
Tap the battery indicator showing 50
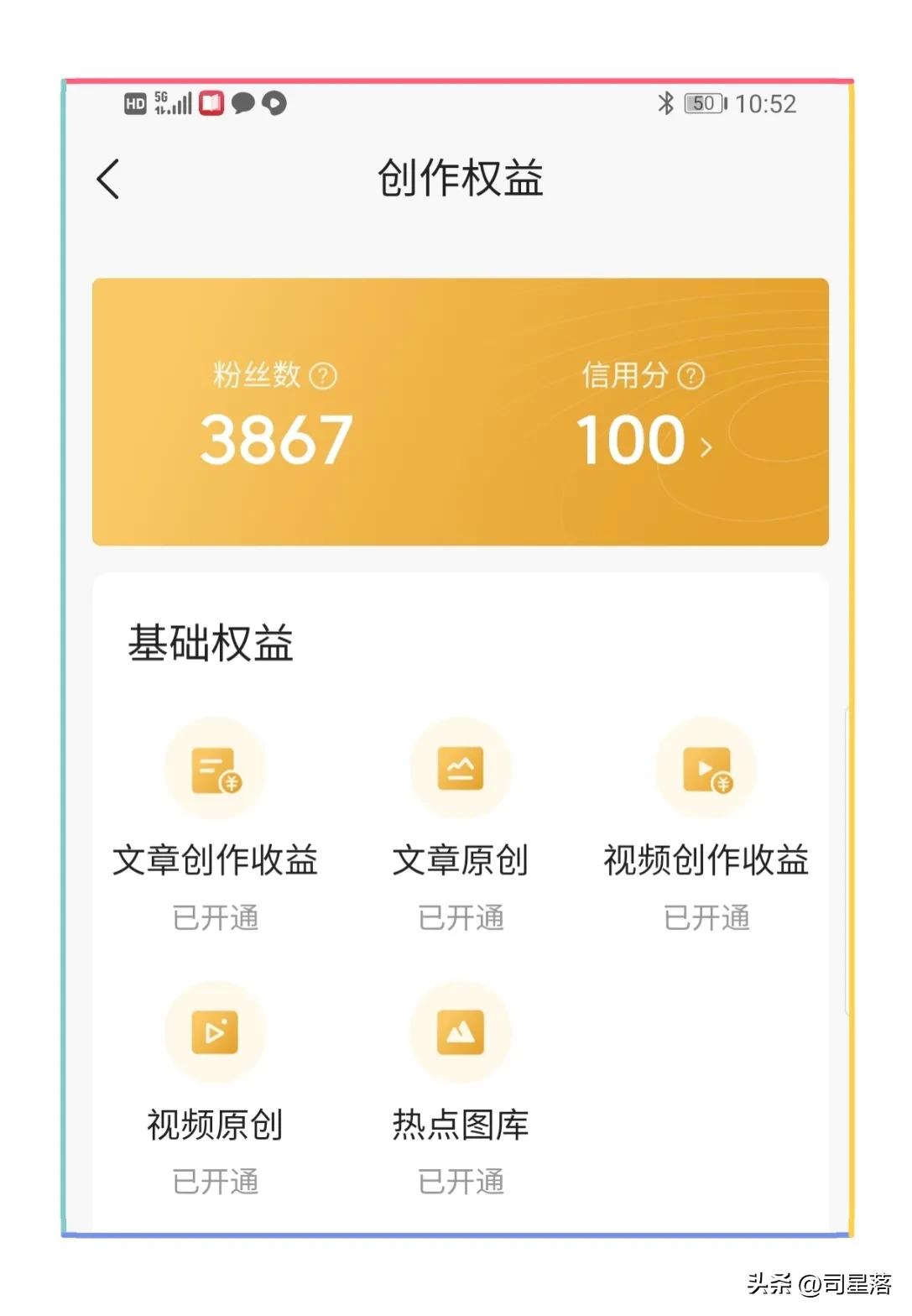(705, 103)
